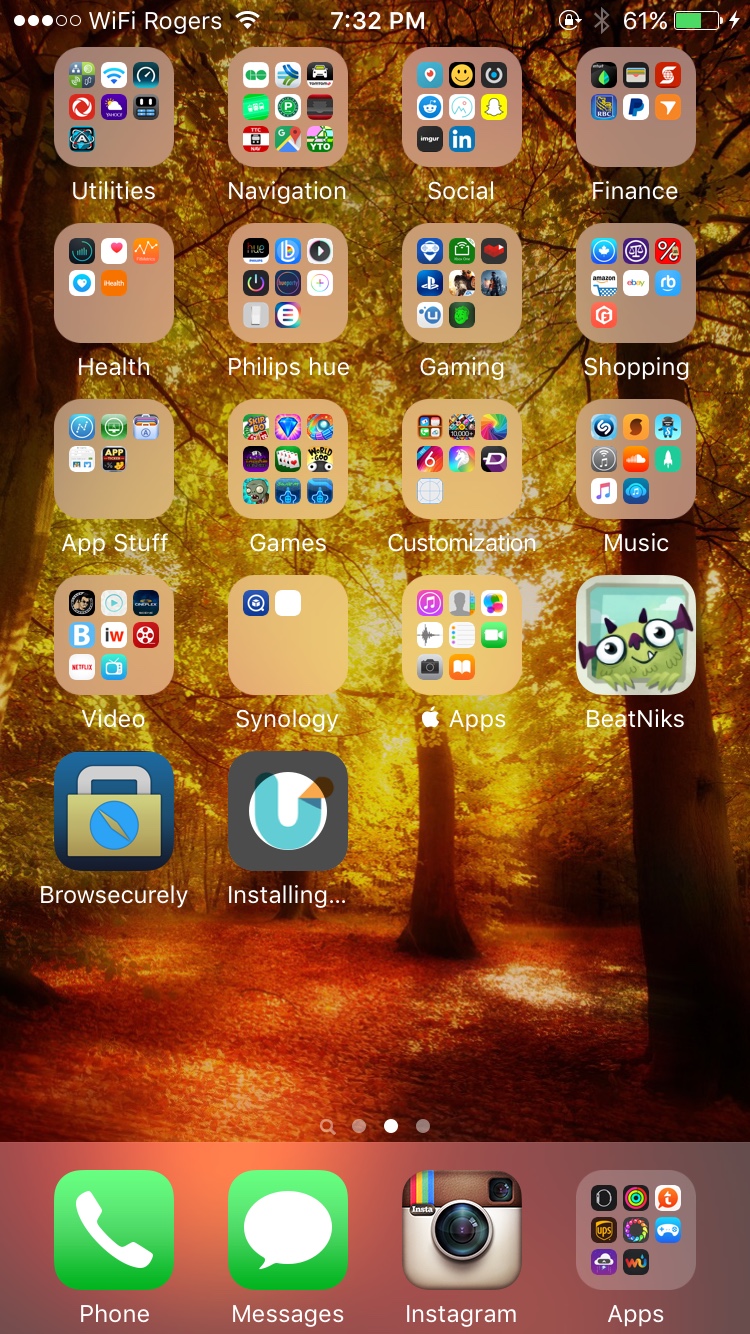The height and width of the screenshot is (1334, 750).
Task: Launch the Browsecurely app
Action: 114,811
